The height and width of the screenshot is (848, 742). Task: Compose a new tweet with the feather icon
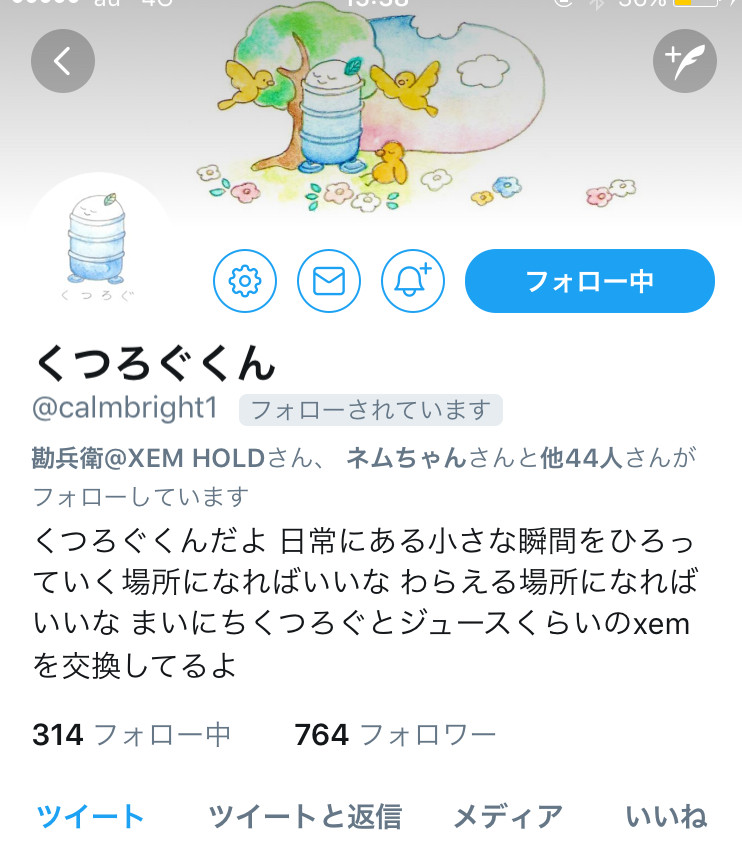(x=685, y=62)
